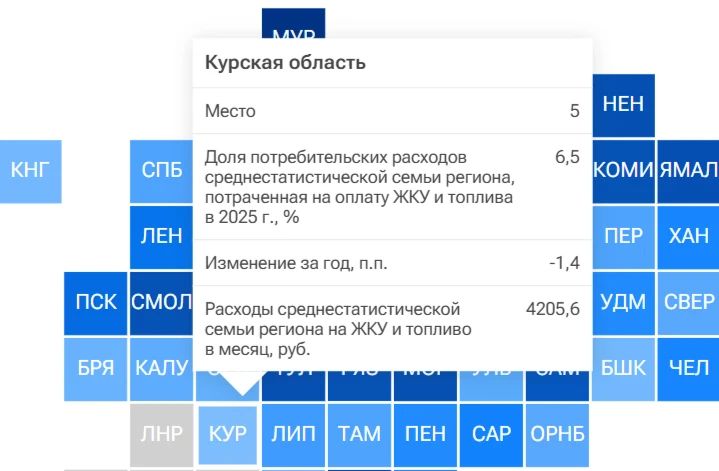Select the НЕН region tile
The height and width of the screenshot is (471, 719).
tap(624, 105)
